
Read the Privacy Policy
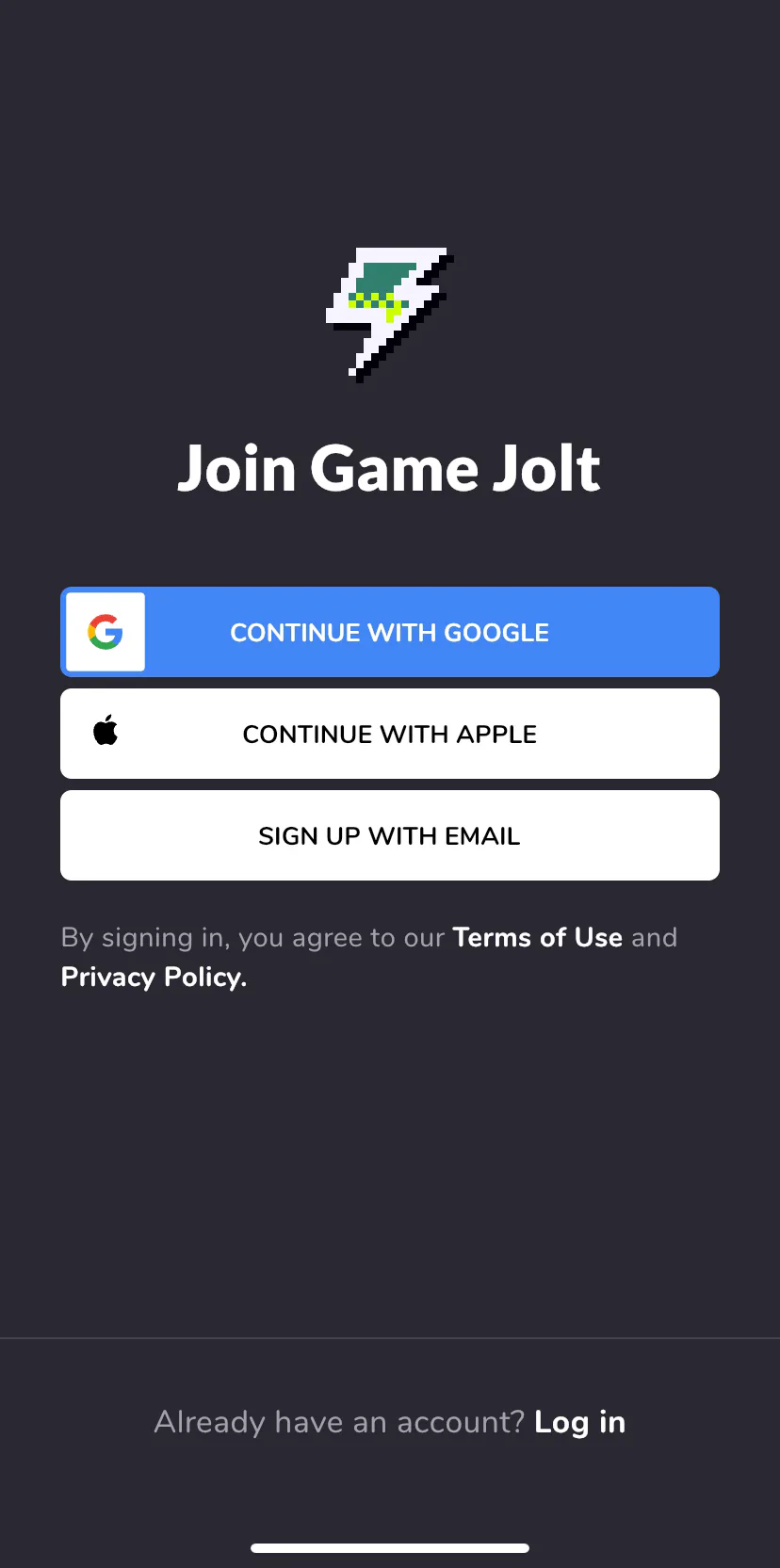[x=154, y=978]
